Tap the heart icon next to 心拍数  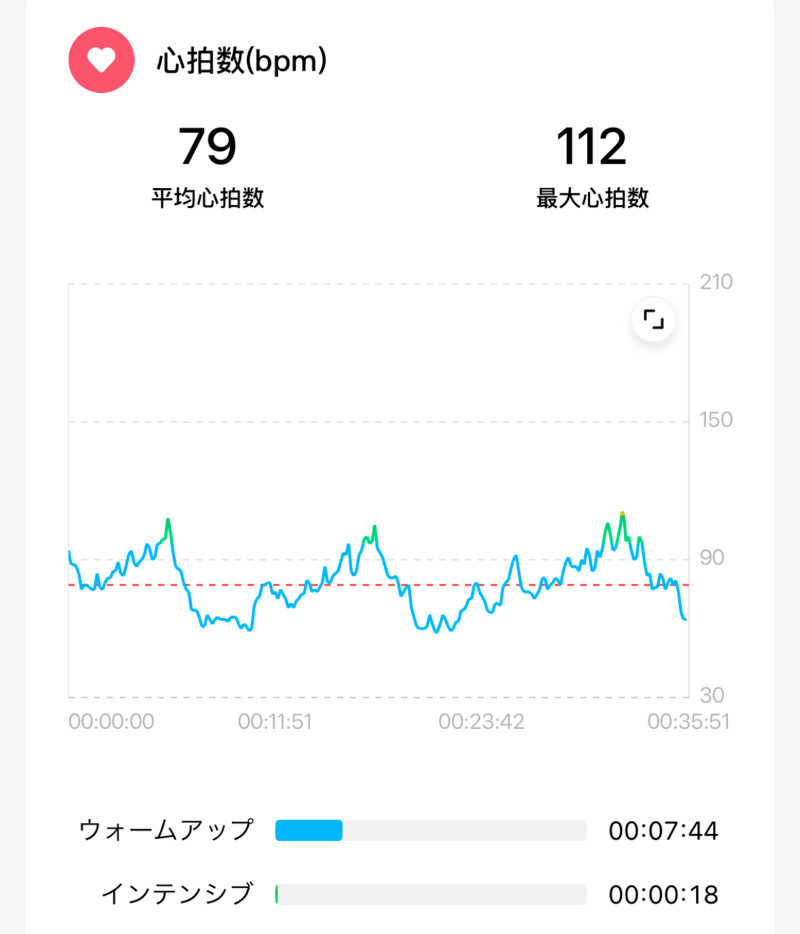tap(100, 60)
